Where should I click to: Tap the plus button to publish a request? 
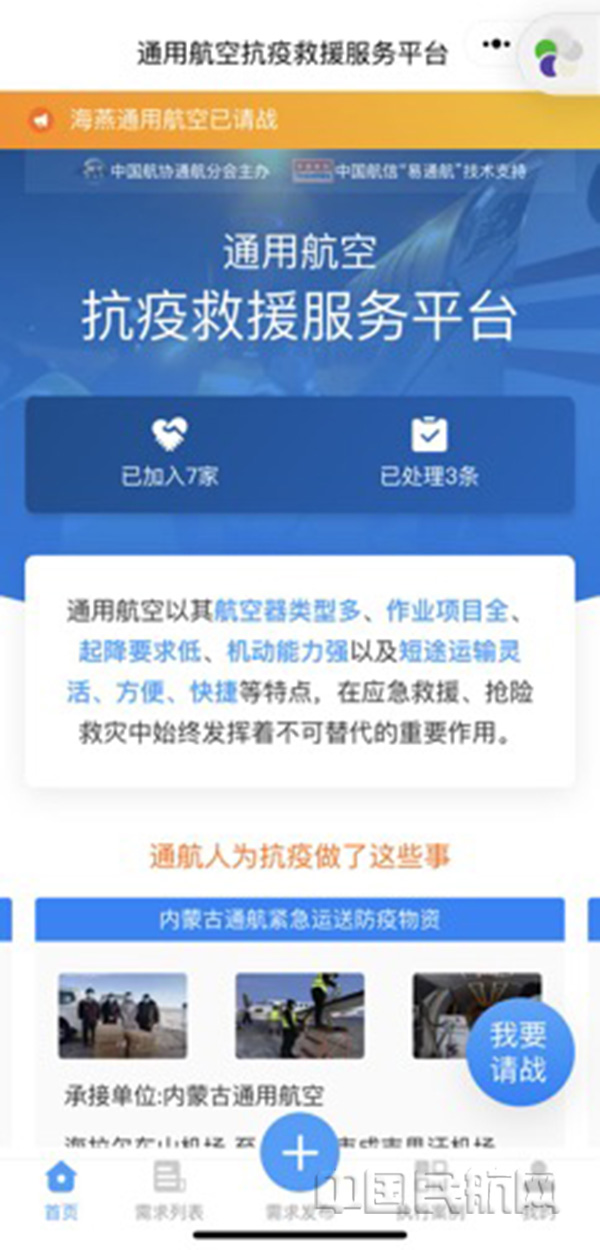pyautogui.click(x=299, y=1153)
